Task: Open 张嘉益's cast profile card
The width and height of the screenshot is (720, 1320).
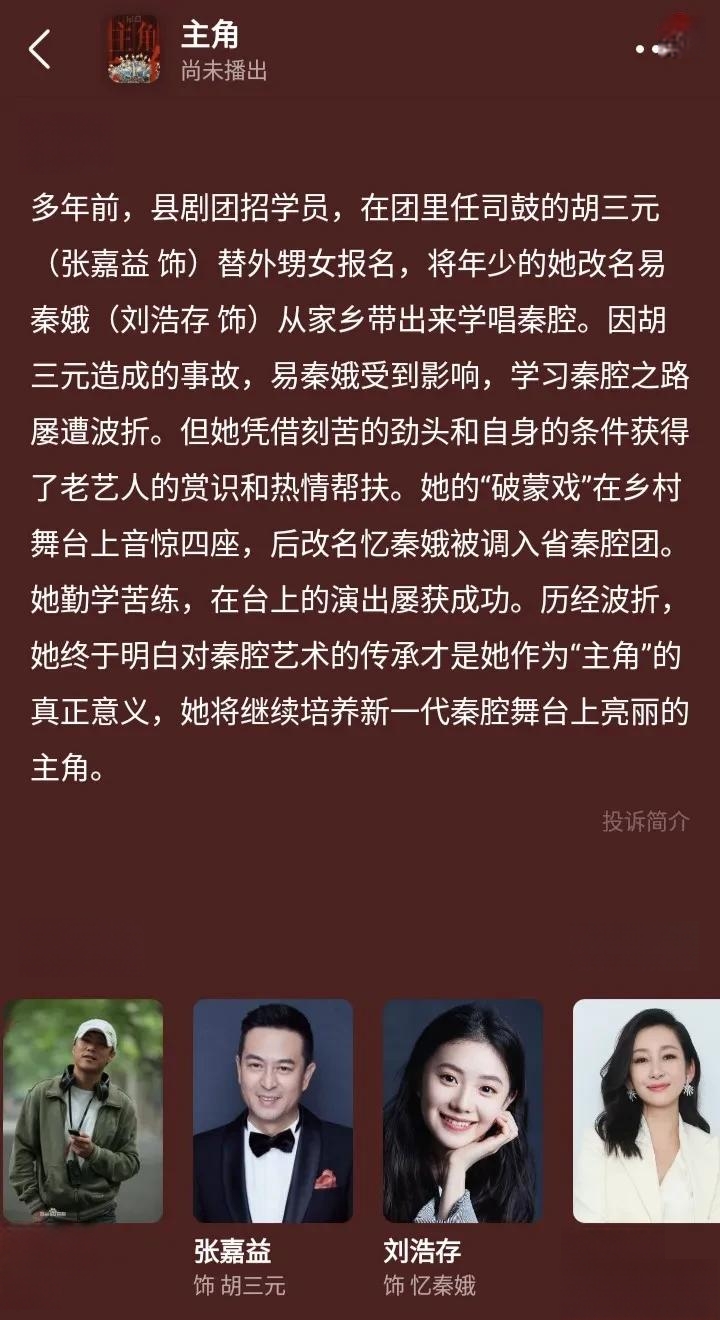Action: (272, 1110)
